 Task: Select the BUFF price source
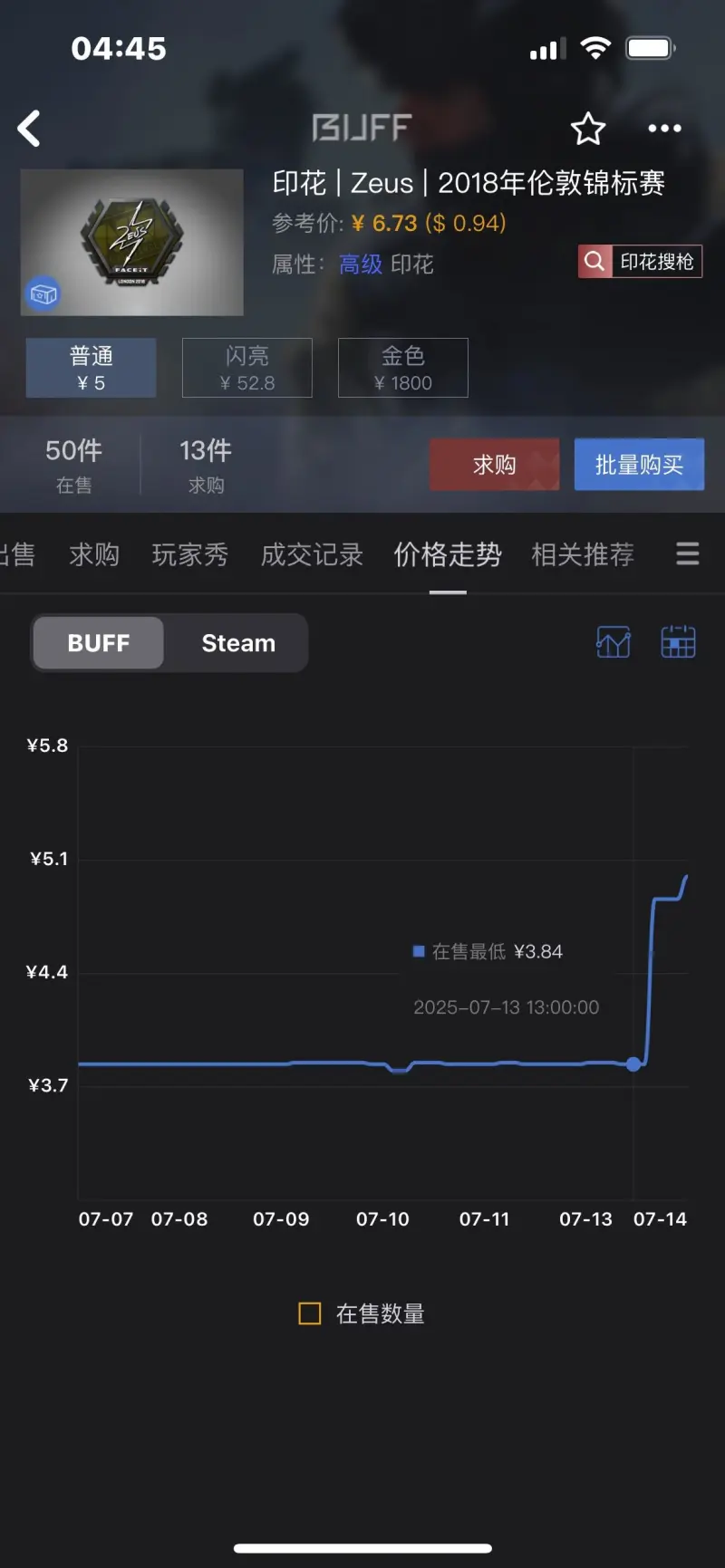pyautogui.click(x=99, y=643)
